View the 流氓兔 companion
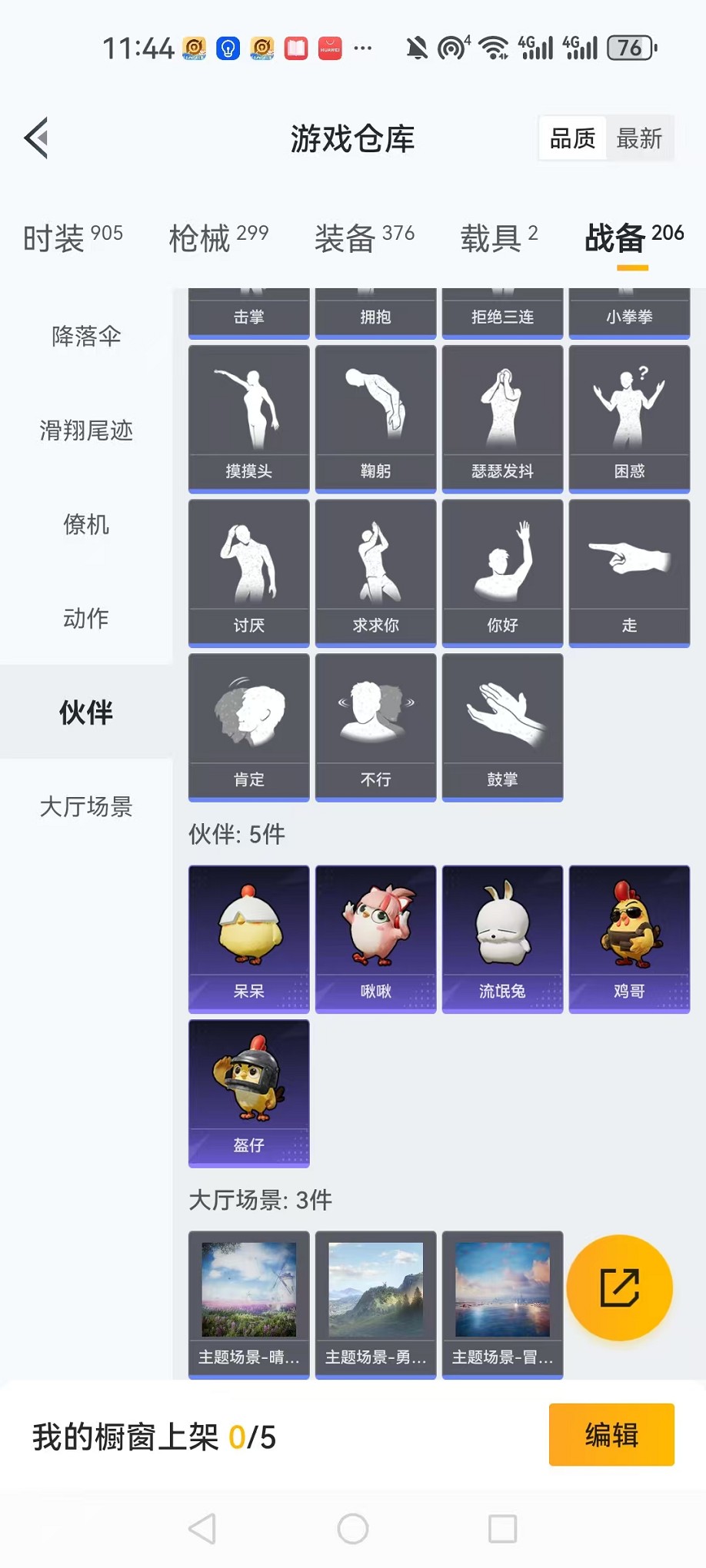706x1568 pixels. point(502,938)
